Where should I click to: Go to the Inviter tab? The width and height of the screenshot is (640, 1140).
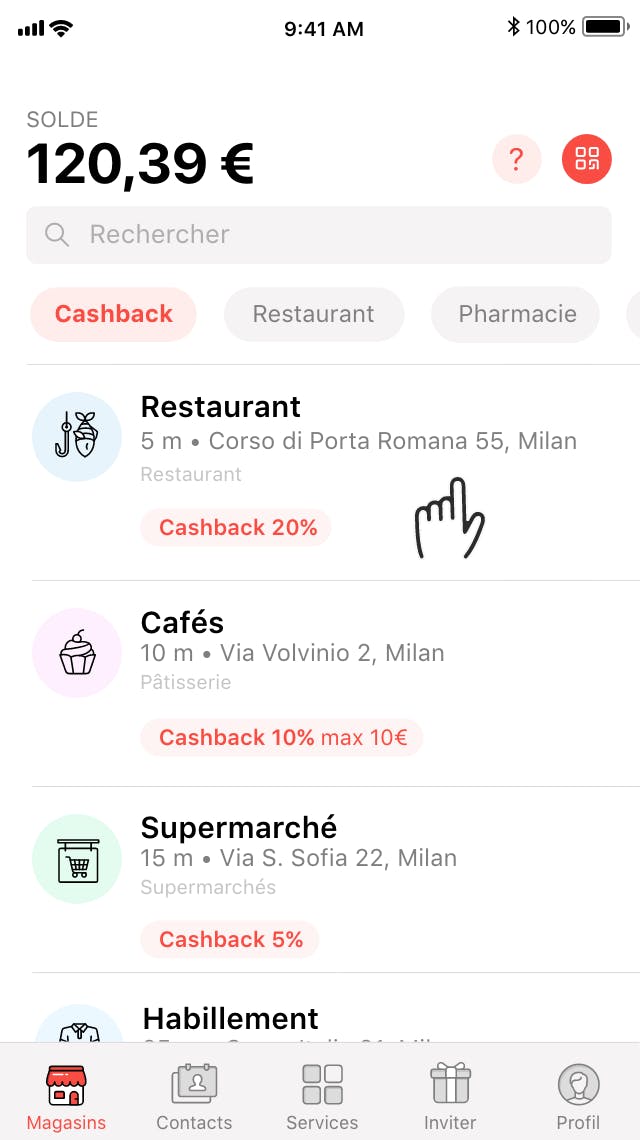450,1096
